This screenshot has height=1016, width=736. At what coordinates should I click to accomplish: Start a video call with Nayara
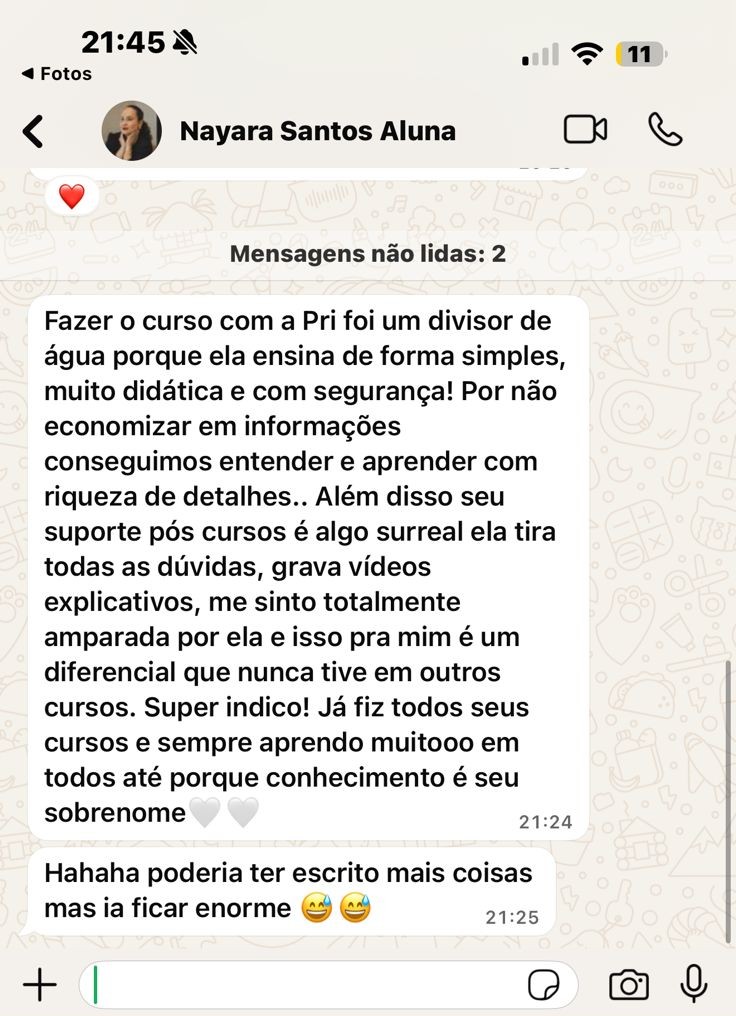point(585,129)
